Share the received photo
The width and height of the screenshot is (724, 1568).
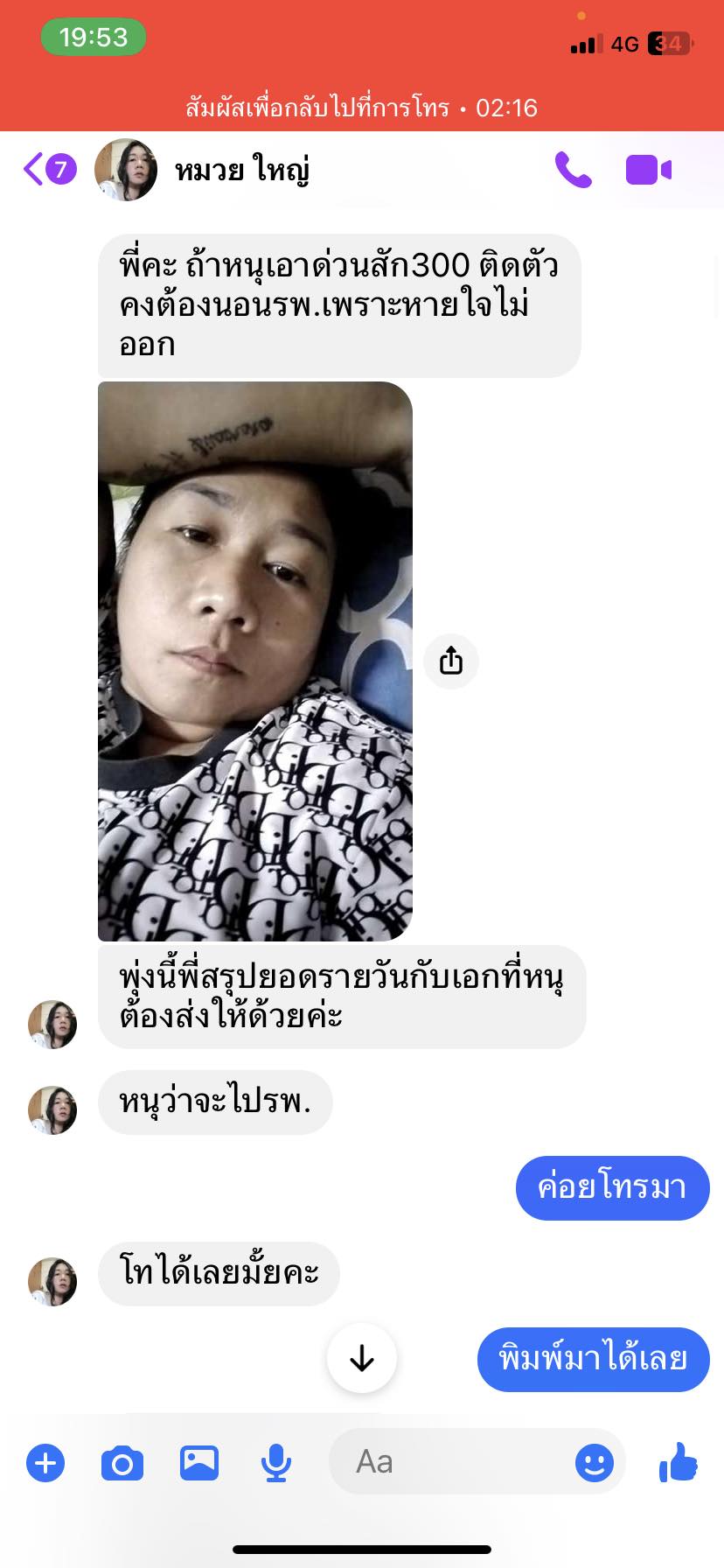[x=451, y=661]
